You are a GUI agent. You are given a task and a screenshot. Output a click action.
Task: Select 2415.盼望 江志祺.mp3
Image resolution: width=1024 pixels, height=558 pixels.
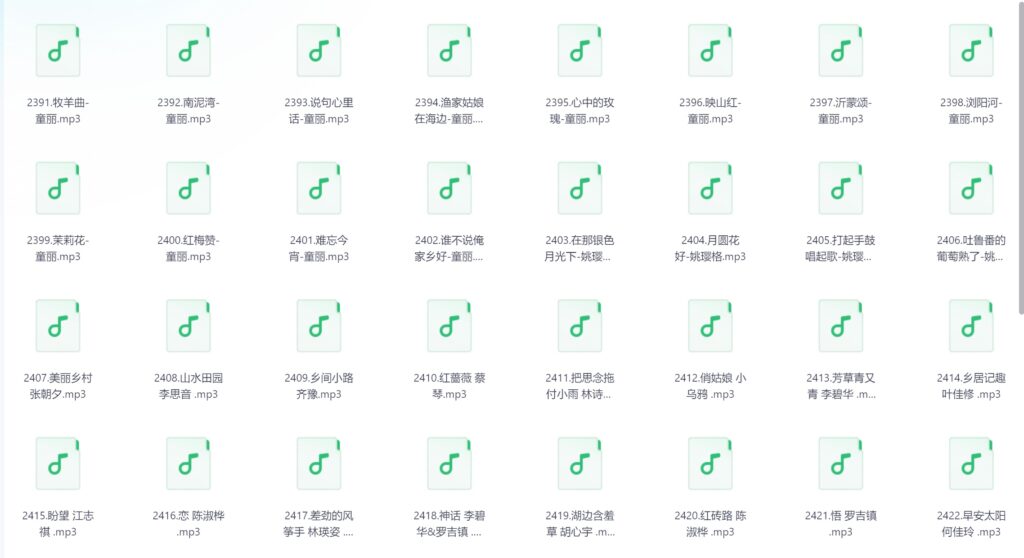[x=58, y=463]
